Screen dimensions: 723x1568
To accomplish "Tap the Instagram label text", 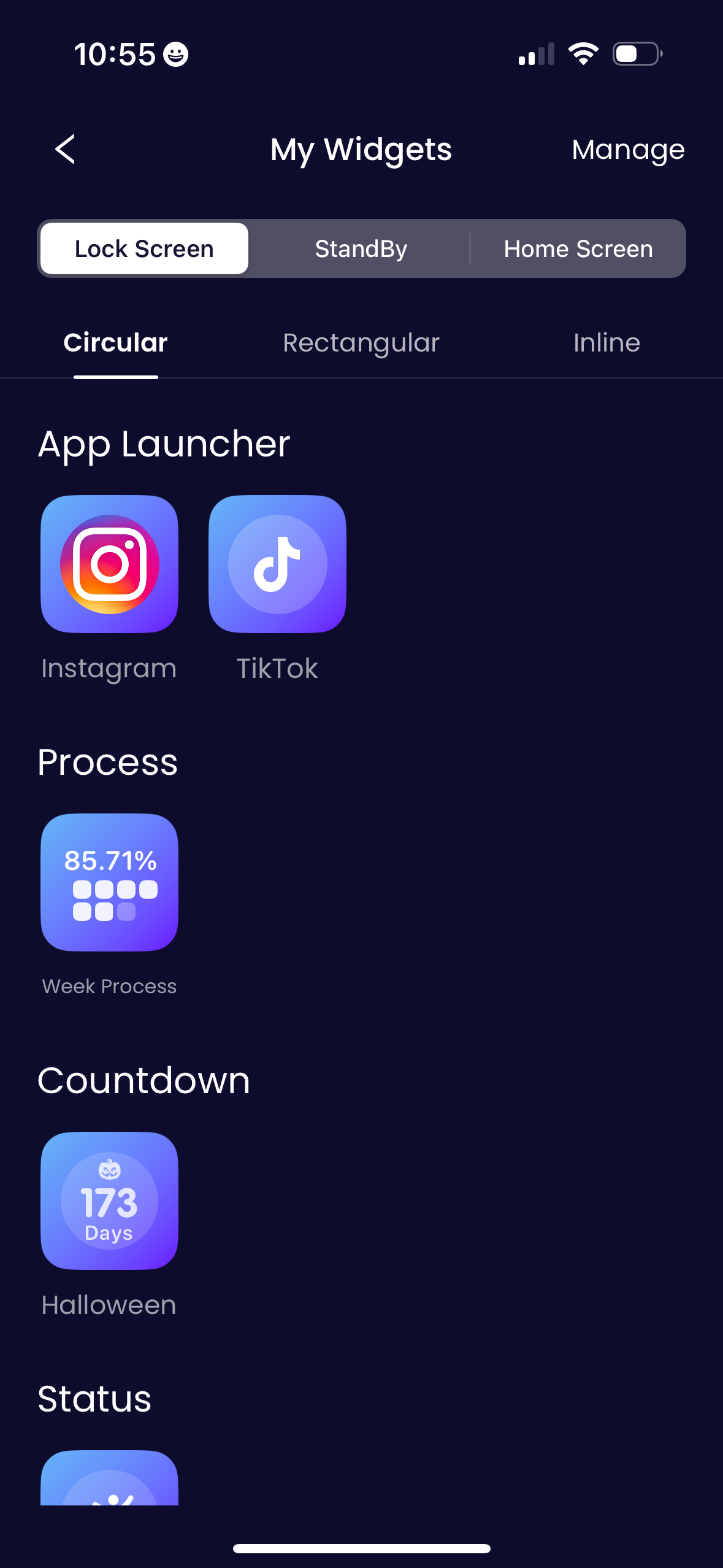I will [x=109, y=668].
